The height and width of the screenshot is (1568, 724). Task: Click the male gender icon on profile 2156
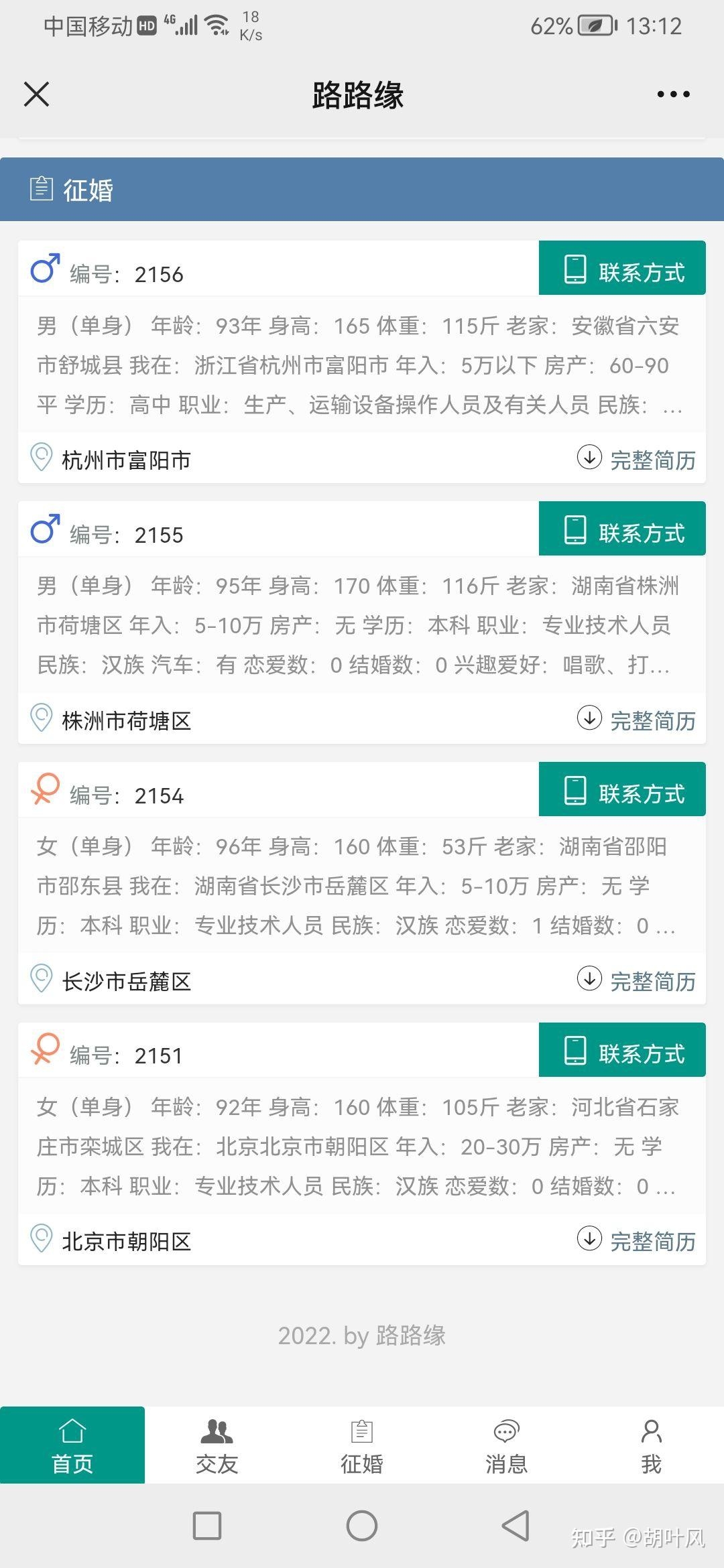click(x=46, y=268)
